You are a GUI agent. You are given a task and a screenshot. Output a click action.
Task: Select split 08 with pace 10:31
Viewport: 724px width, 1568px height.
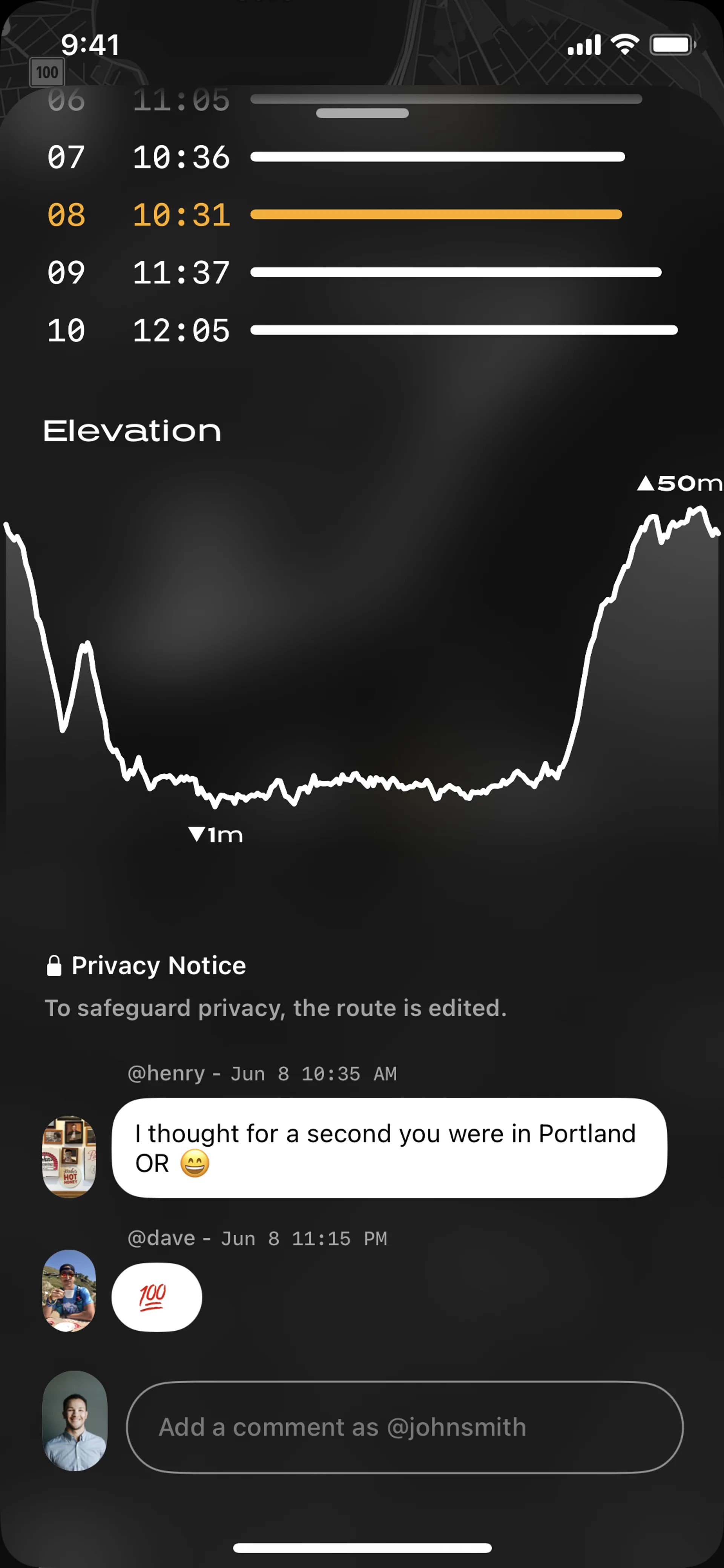click(x=361, y=215)
